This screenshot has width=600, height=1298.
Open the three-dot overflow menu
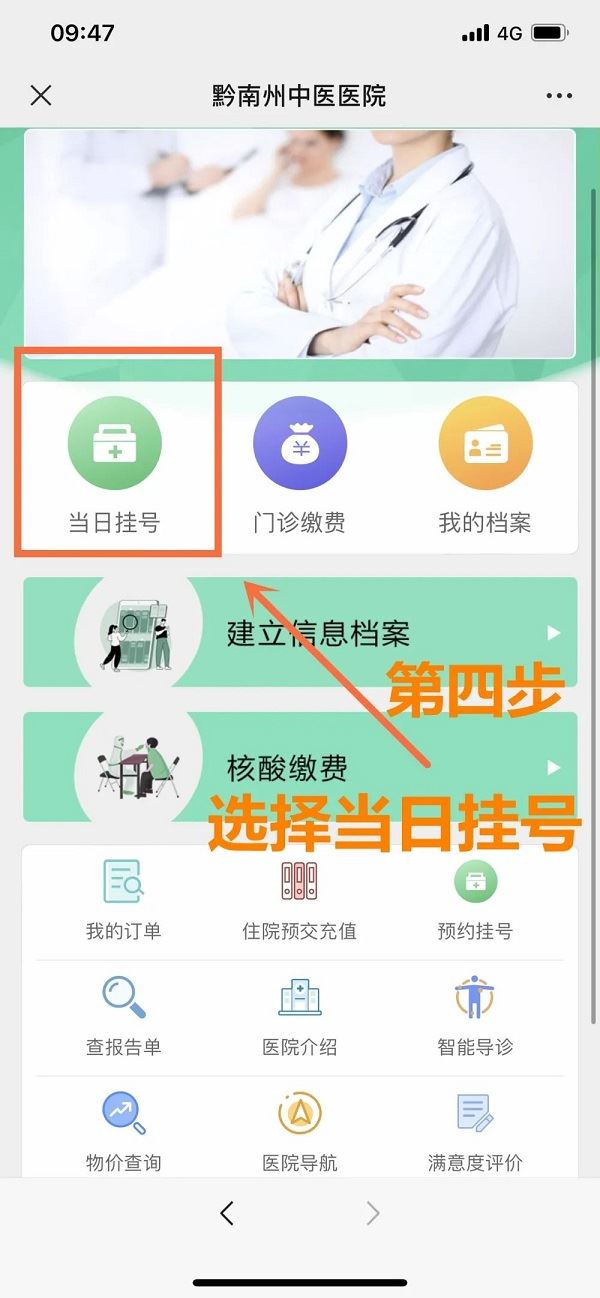559,96
